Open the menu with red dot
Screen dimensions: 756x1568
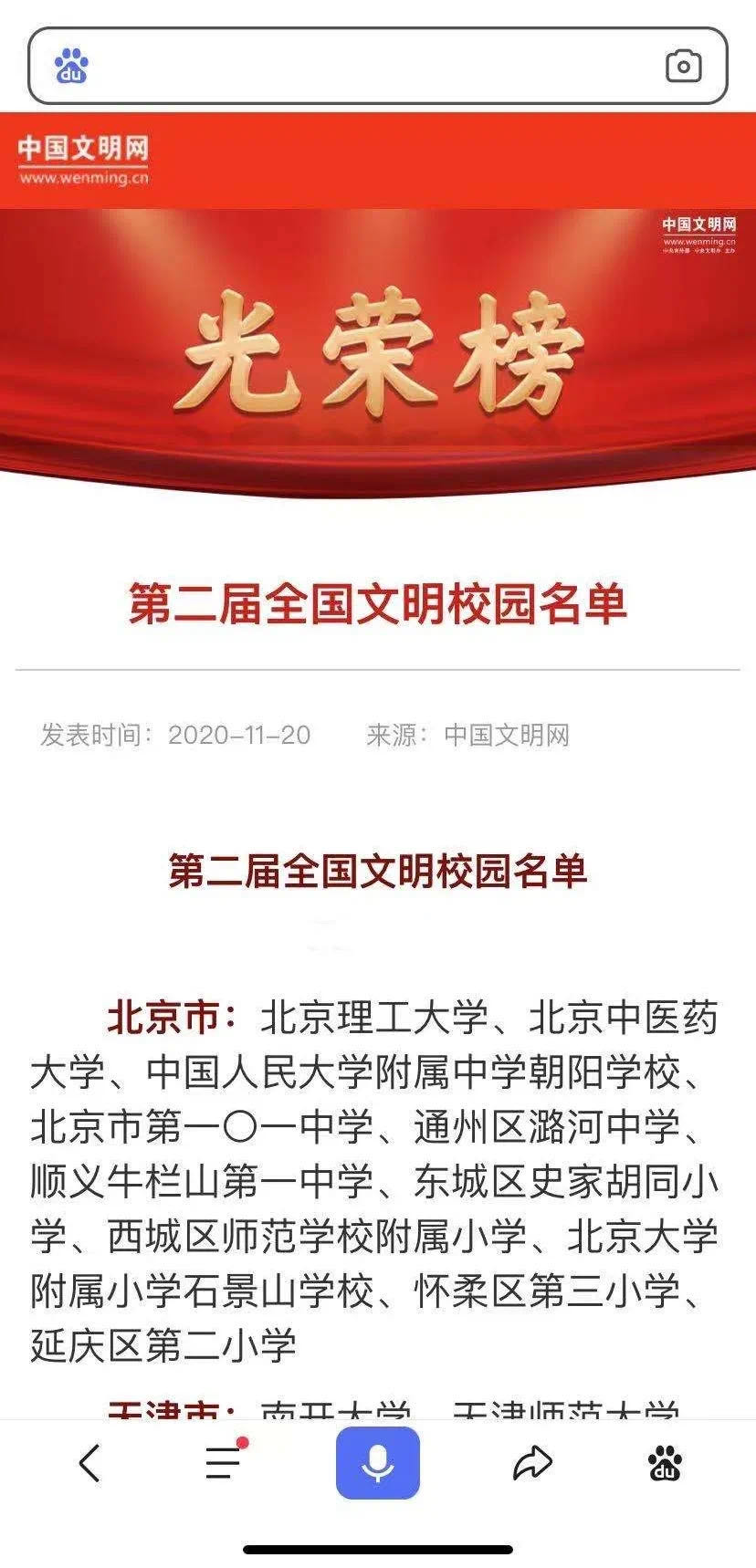[224, 1462]
